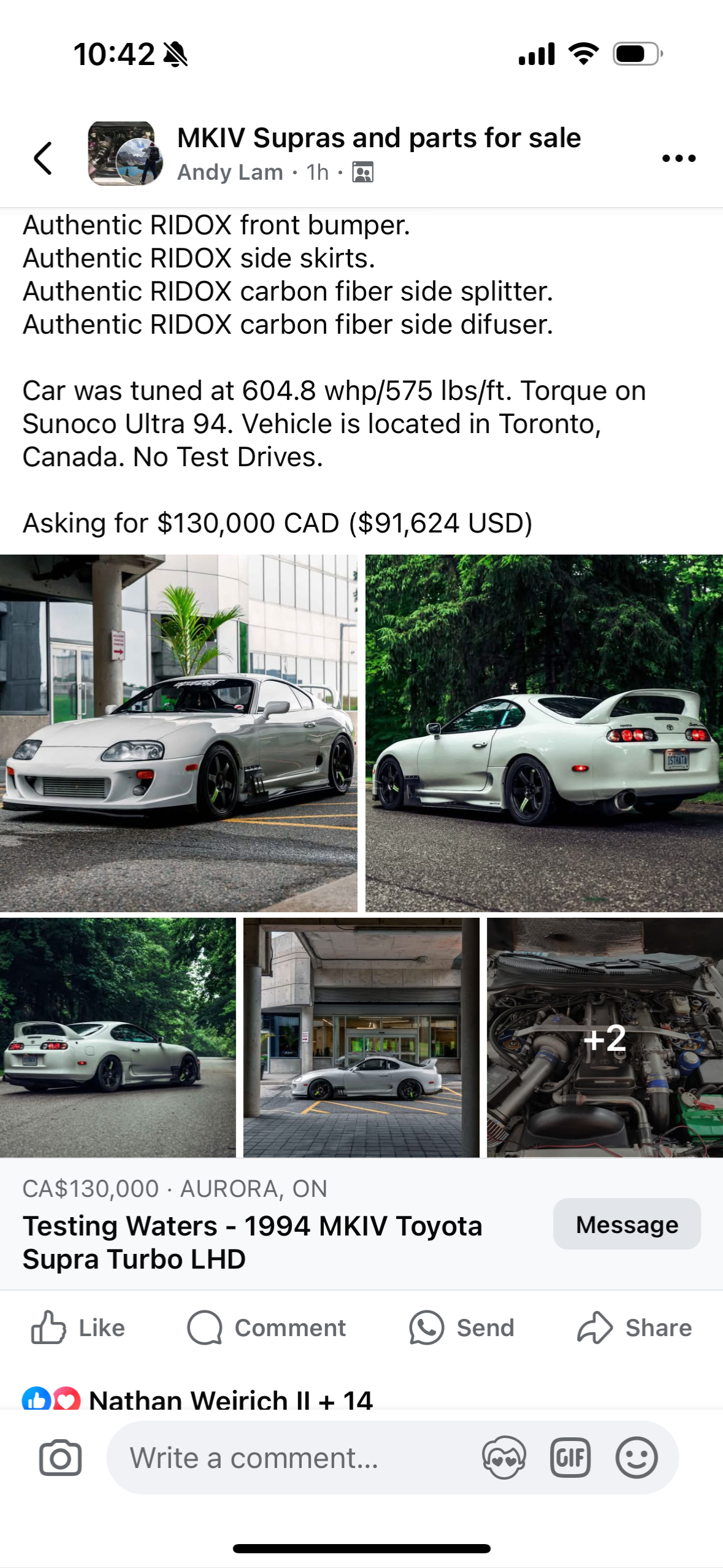Image resolution: width=723 pixels, height=1568 pixels.
Task: Share this Supra listing
Action: 634,1328
